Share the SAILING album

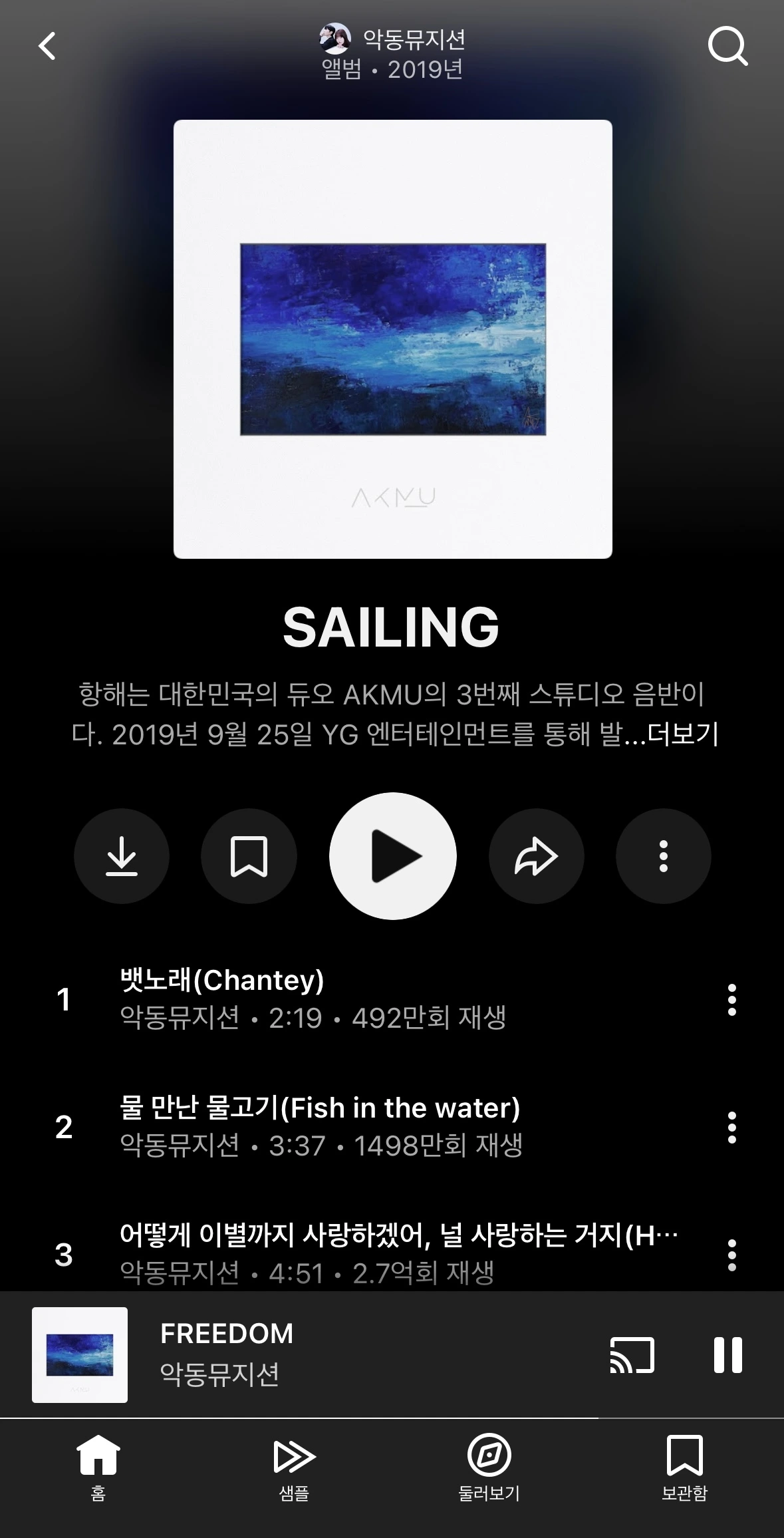536,856
